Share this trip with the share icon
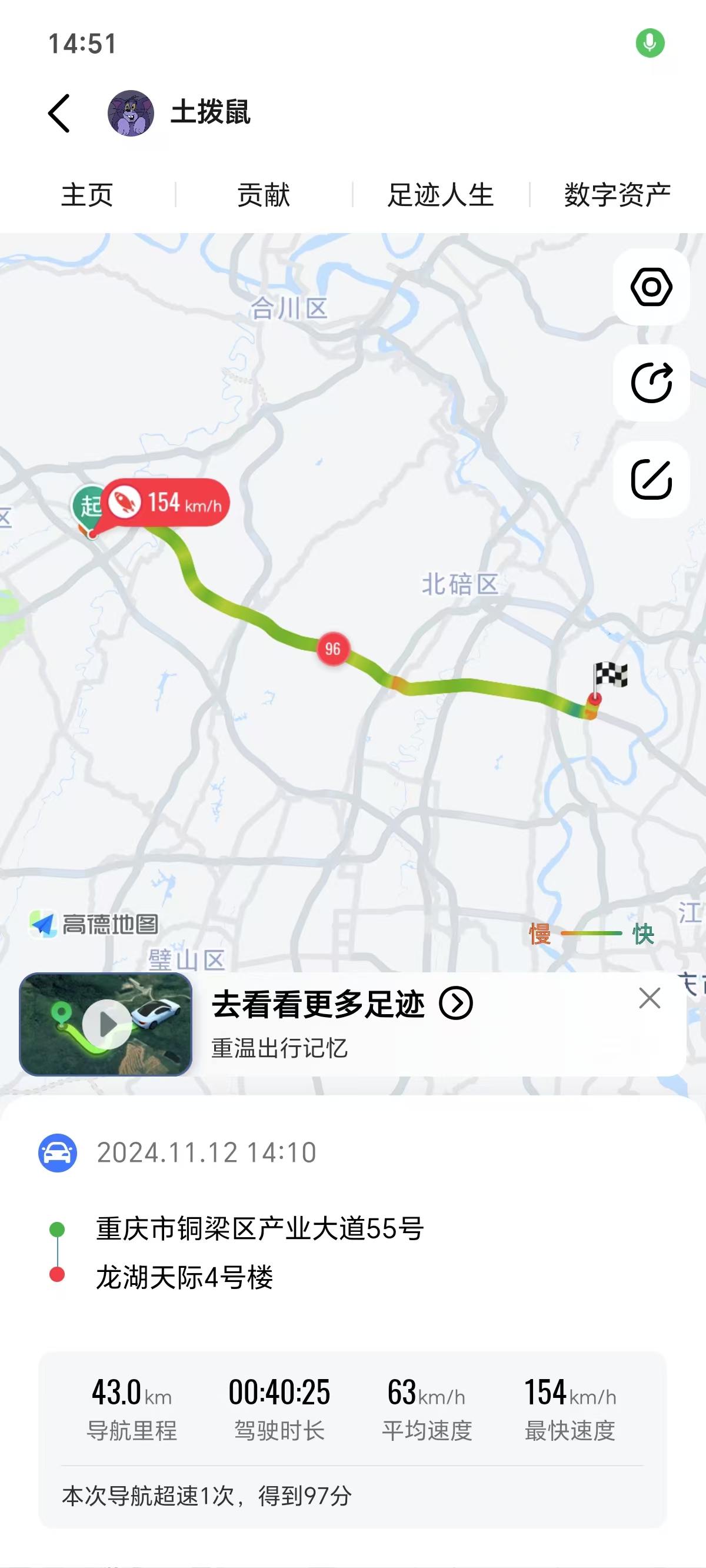The image size is (706, 1568). [x=651, y=383]
